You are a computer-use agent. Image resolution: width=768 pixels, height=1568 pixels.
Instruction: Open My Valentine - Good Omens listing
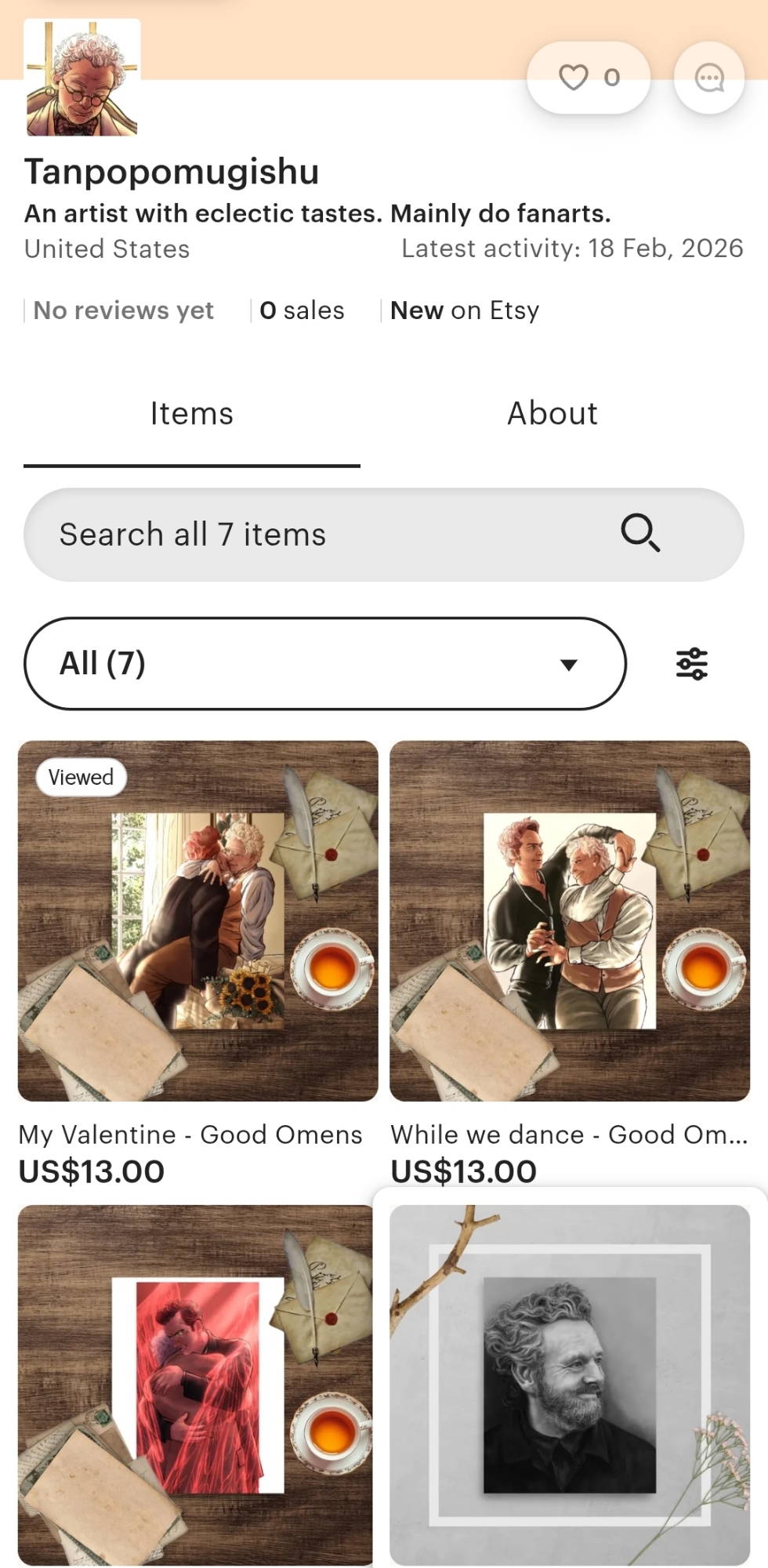coord(197,921)
